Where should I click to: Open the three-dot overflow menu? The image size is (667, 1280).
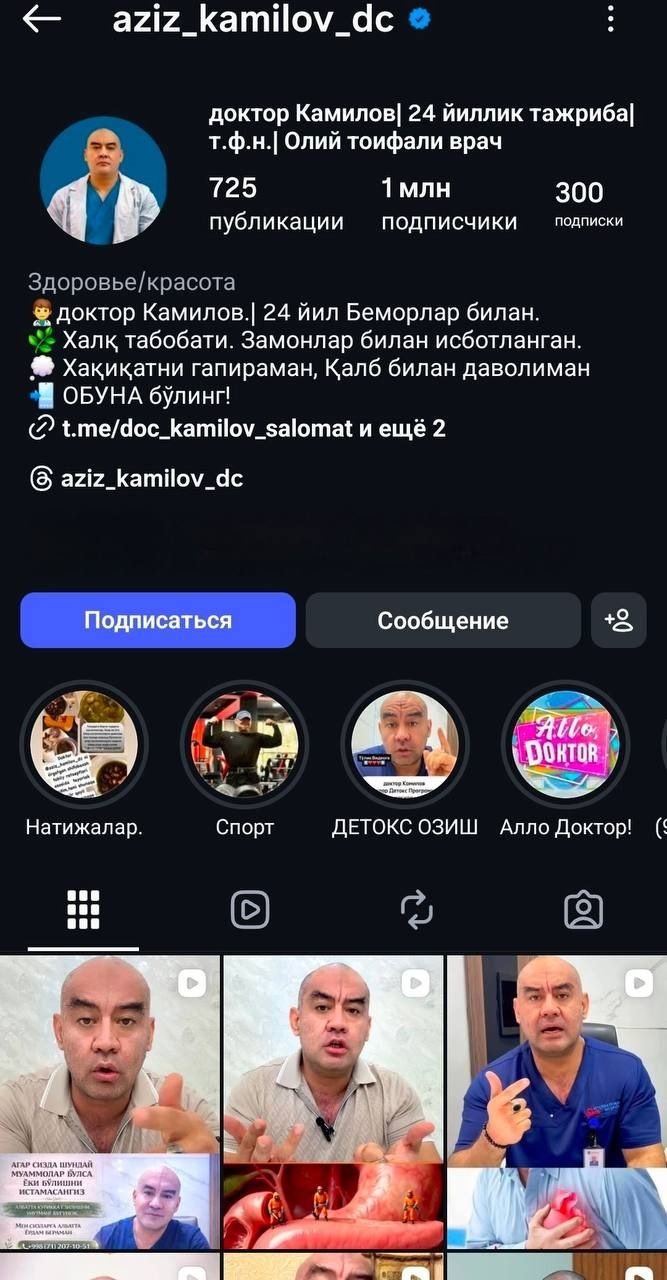tap(612, 19)
